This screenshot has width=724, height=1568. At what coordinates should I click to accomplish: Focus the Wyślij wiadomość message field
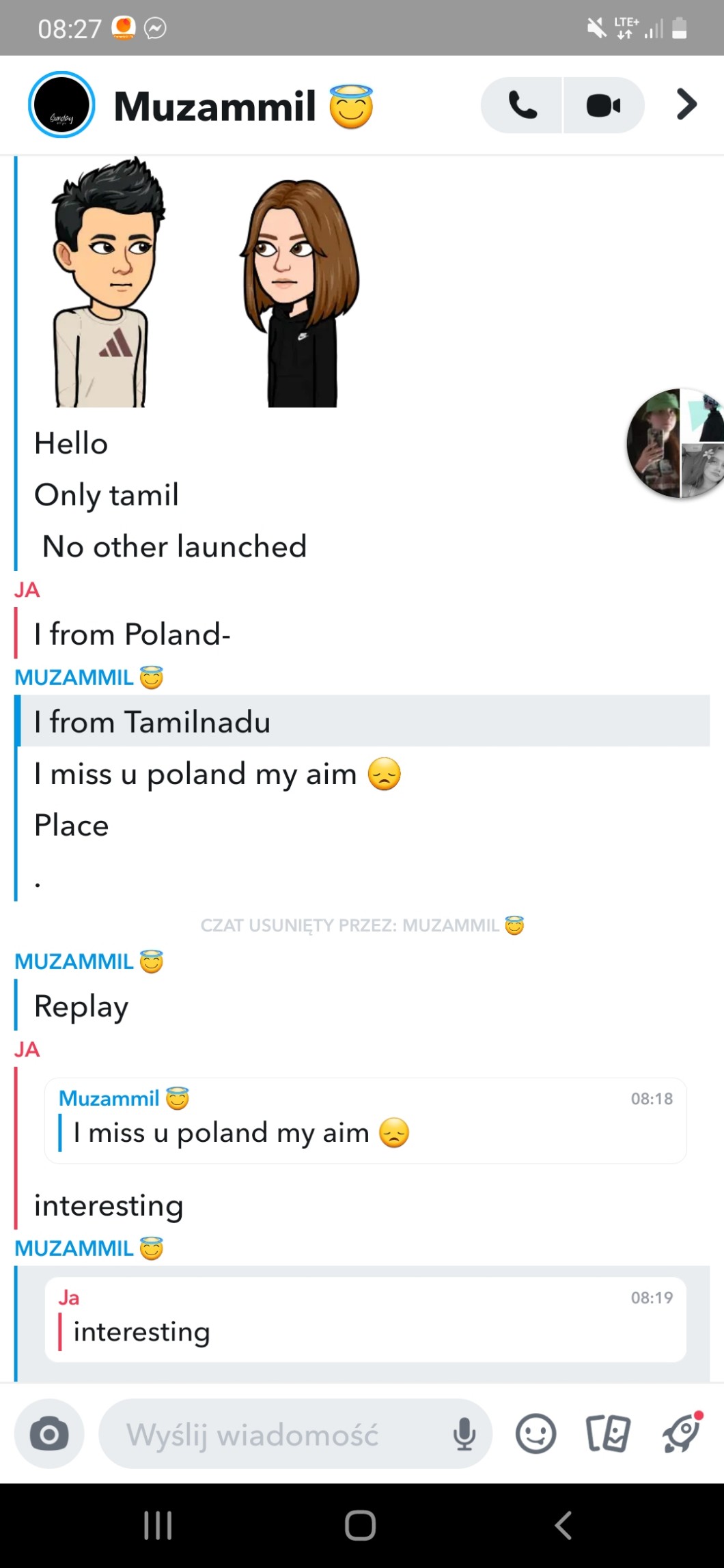[x=273, y=1434]
